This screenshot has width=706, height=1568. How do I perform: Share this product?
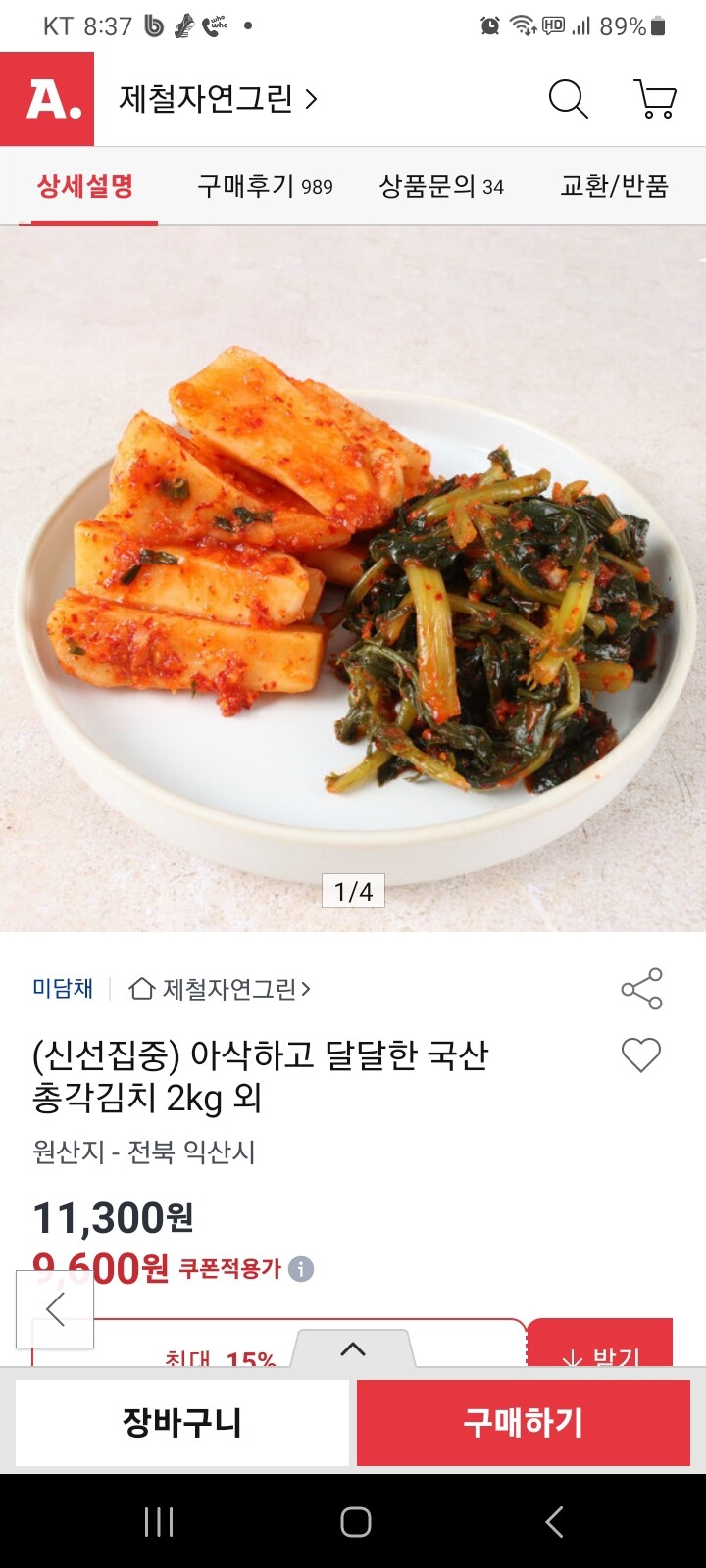click(x=641, y=989)
